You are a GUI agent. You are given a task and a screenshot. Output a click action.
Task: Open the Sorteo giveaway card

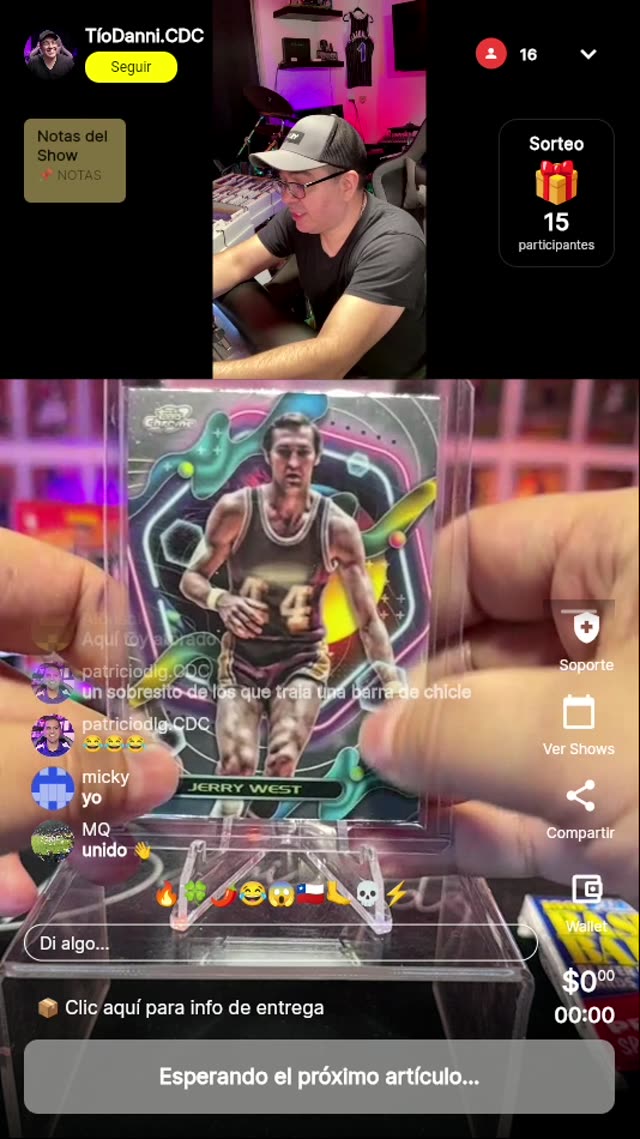pyautogui.click(x=556, y=193)
